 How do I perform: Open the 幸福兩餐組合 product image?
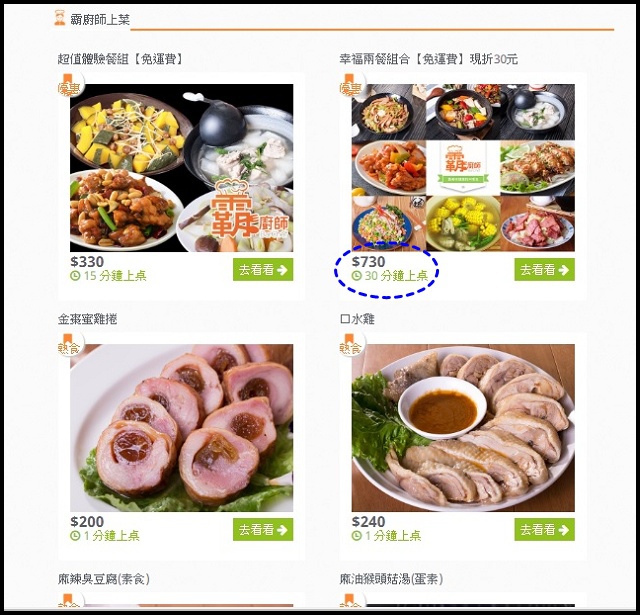click(463, 167)
